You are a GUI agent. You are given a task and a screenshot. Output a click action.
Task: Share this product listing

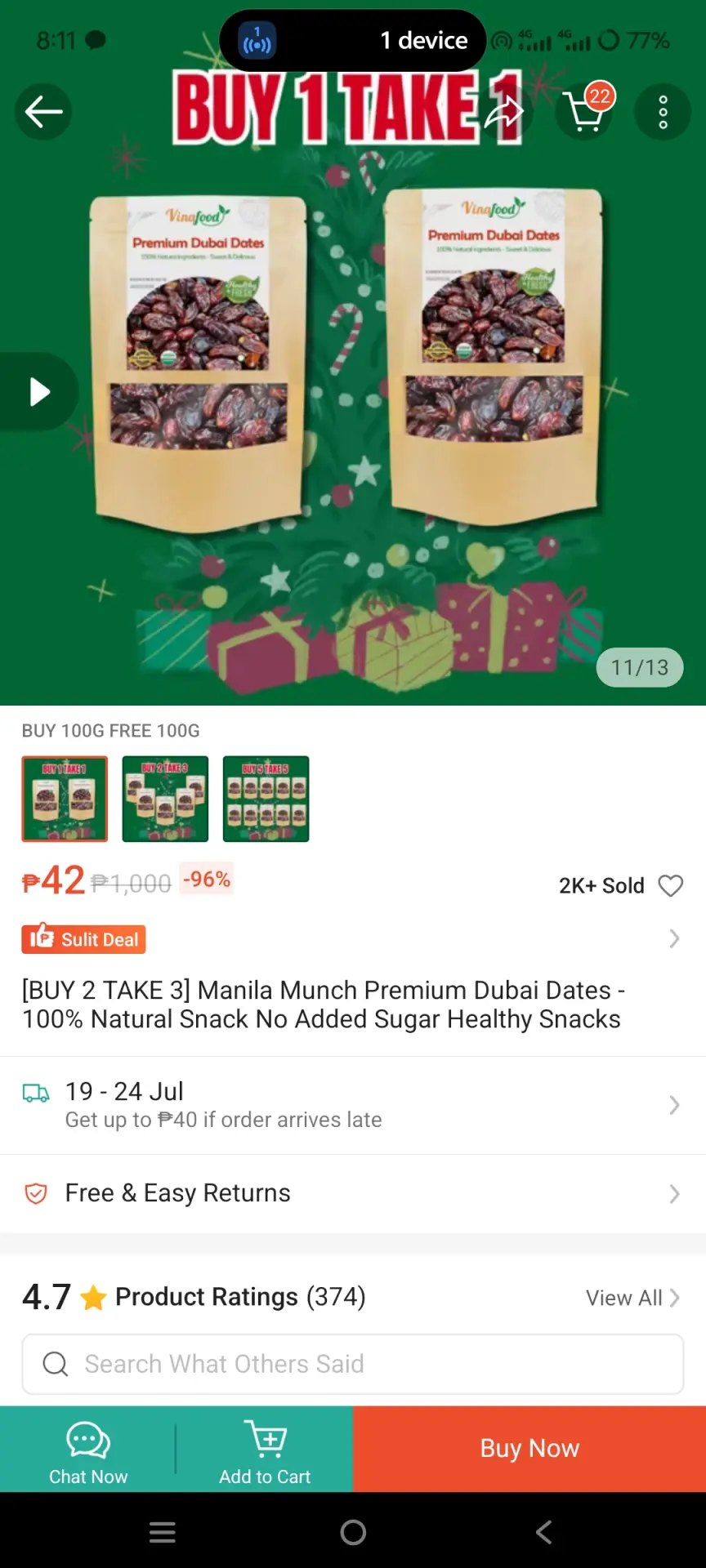tap(504, 112)
